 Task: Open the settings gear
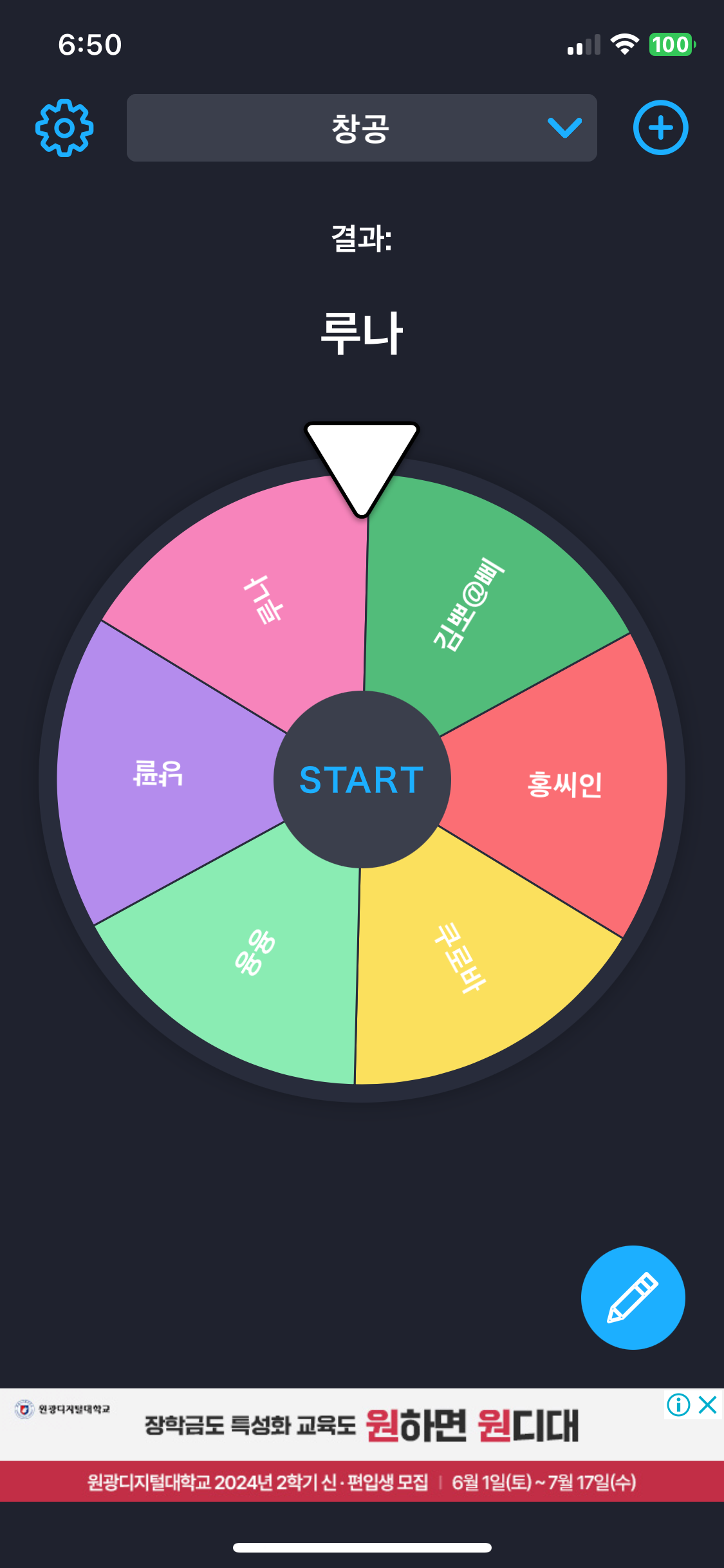click(64, 127)
